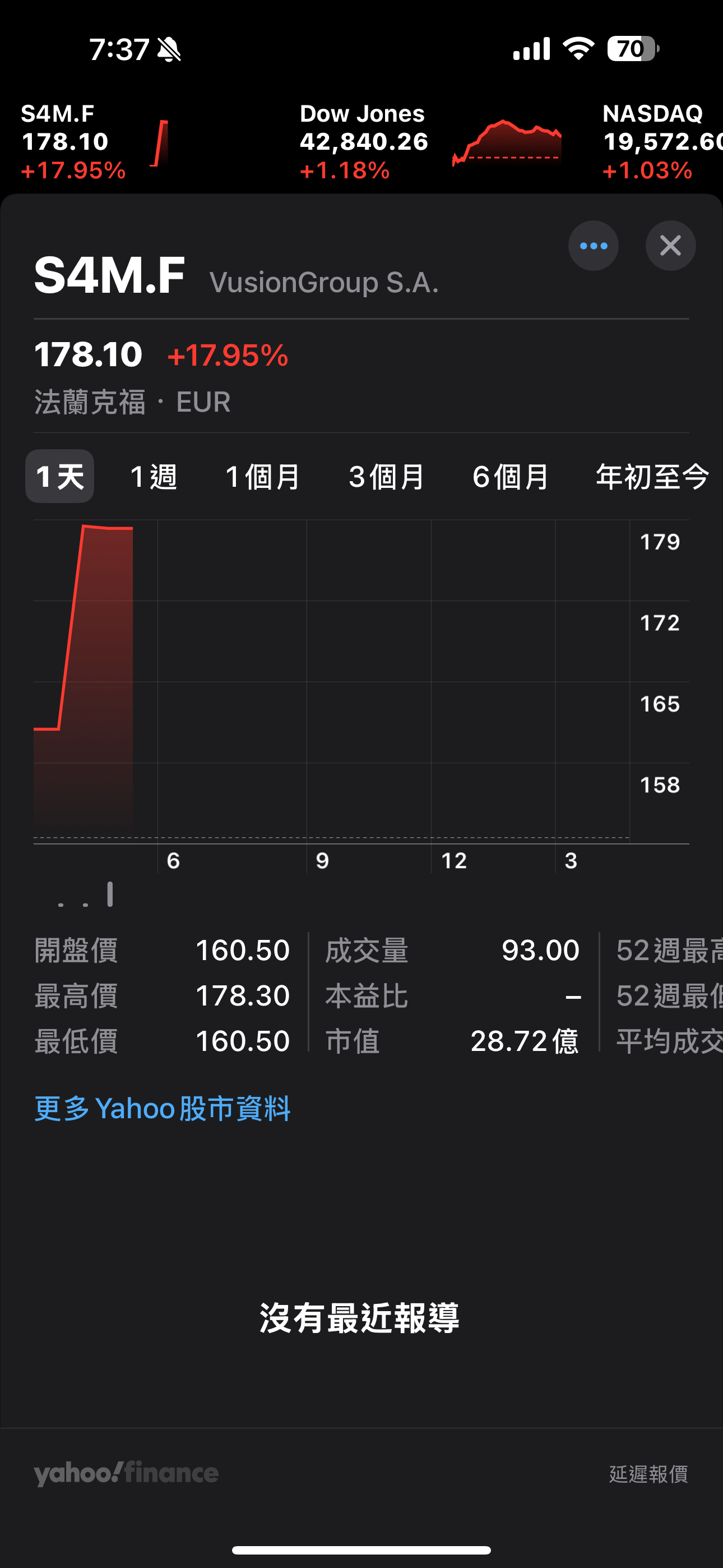Open the S4M.F ticker at top
This screenshot has width=723, height=1568.
94,142
